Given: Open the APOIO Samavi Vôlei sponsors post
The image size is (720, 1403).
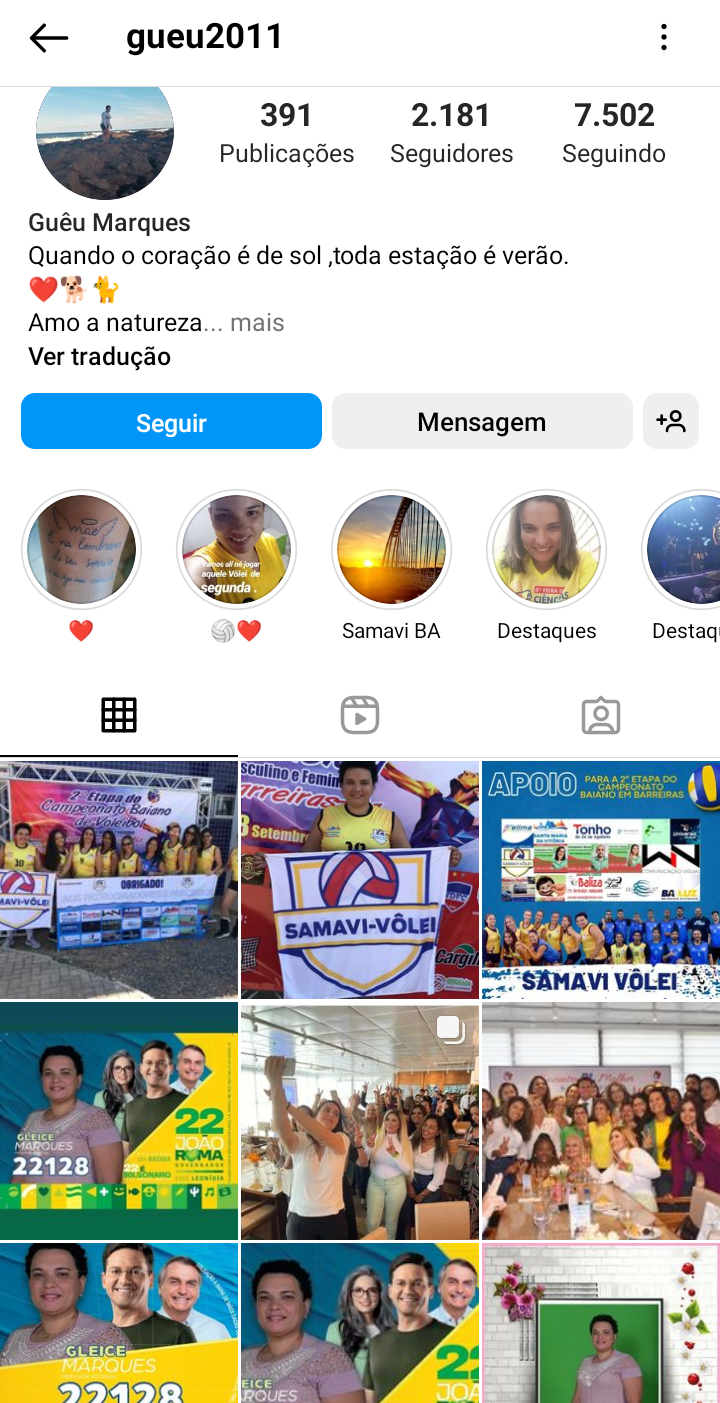Looking at the screenshot, I should click(600, 880).
